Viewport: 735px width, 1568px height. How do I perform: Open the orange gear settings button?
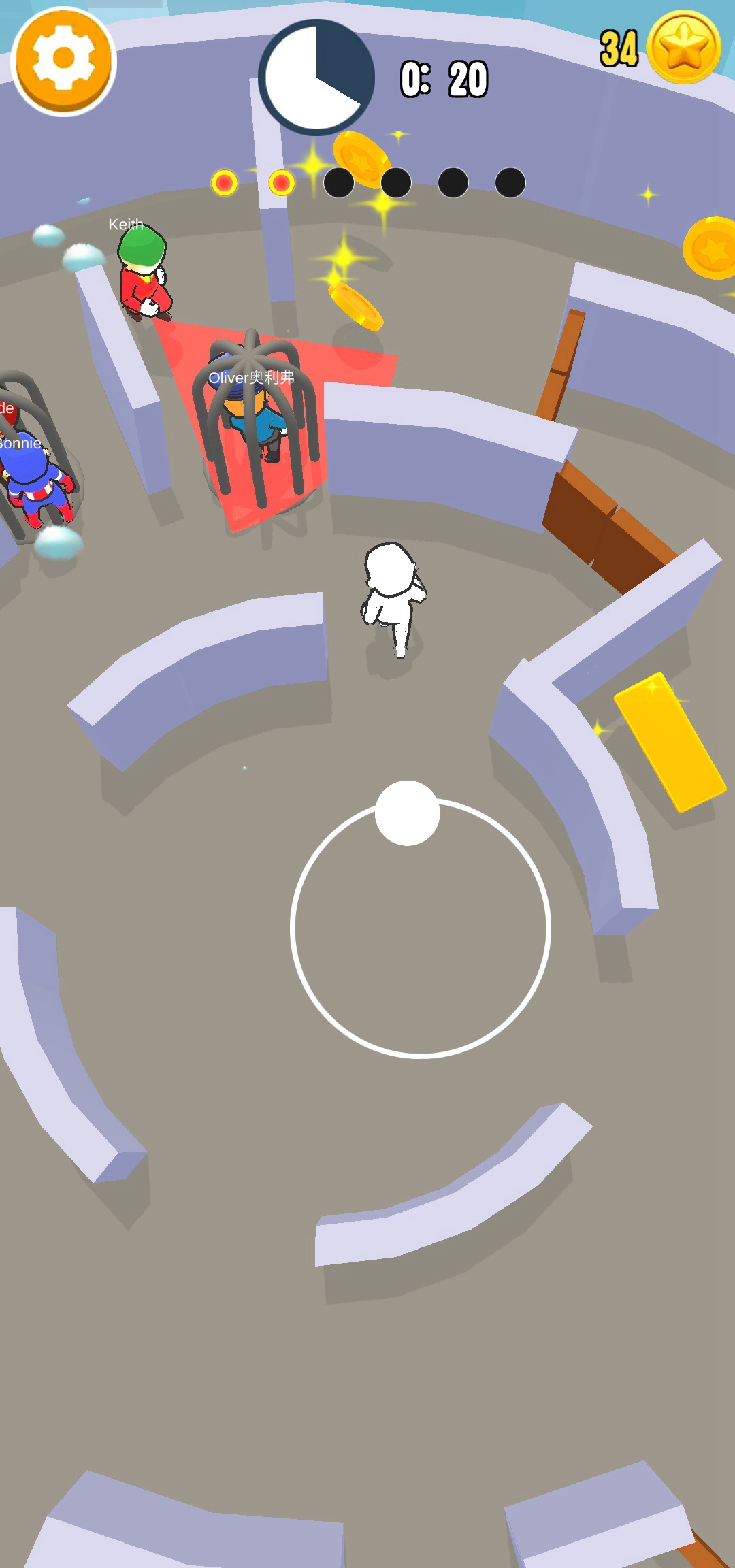[x=63, y=61]
